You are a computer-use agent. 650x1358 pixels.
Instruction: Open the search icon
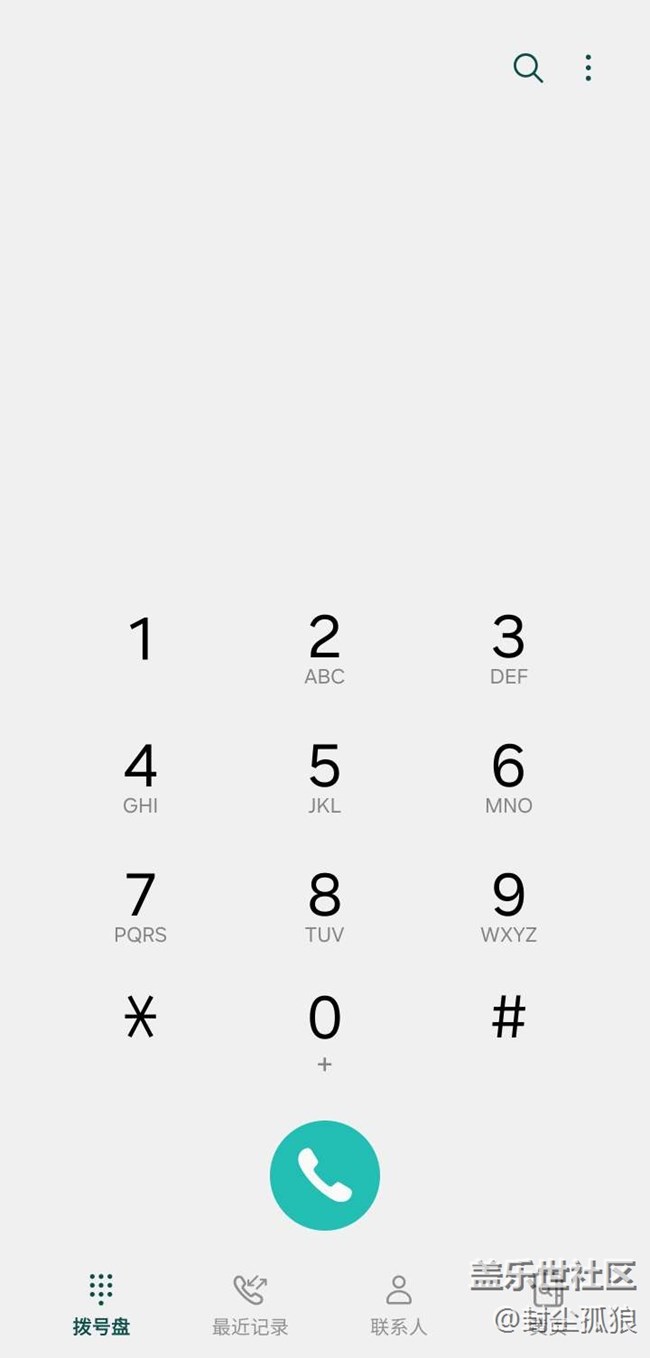(x=527, y=68)
